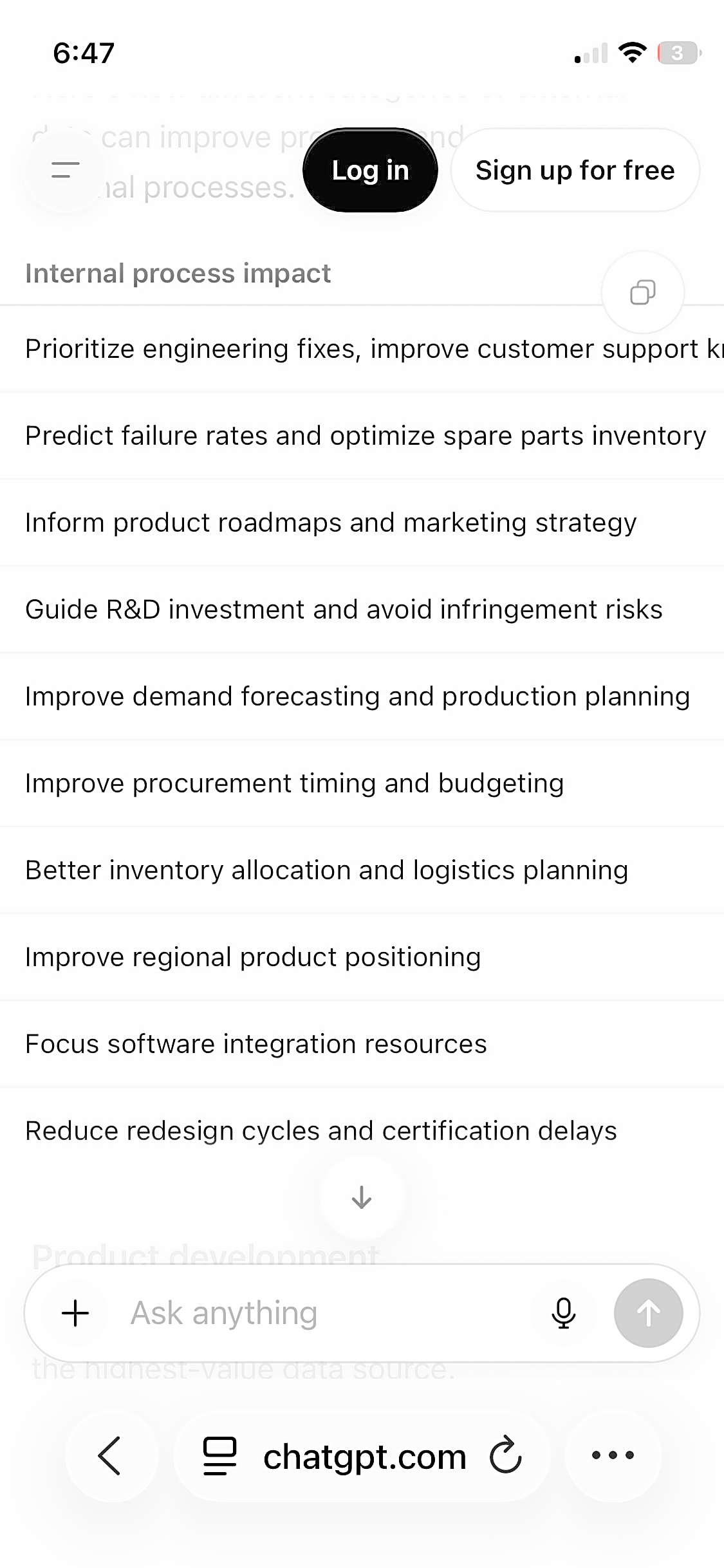Open the sidebar menu button
This screenshot has width=724, height=1568.
66,170
